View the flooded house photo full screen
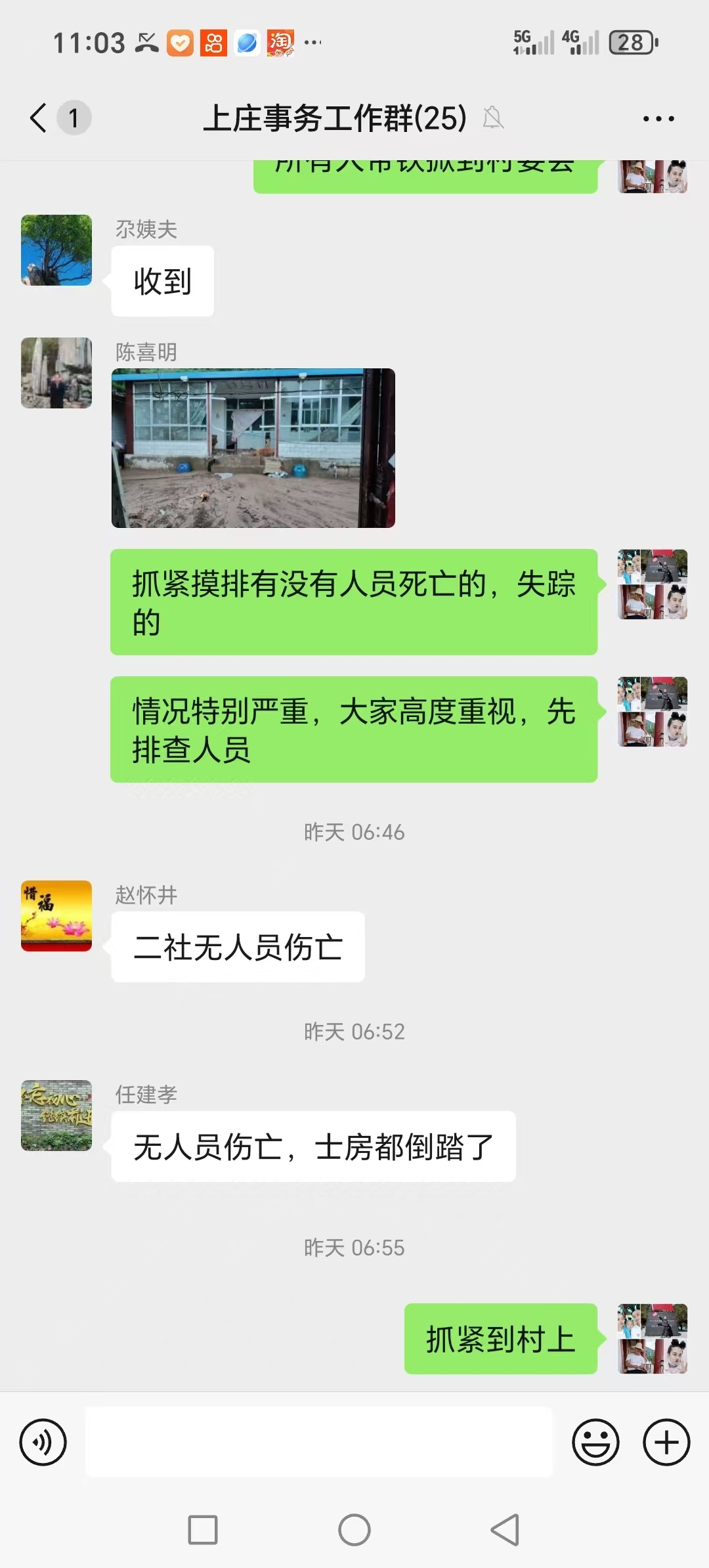 (x=253, y=448)
